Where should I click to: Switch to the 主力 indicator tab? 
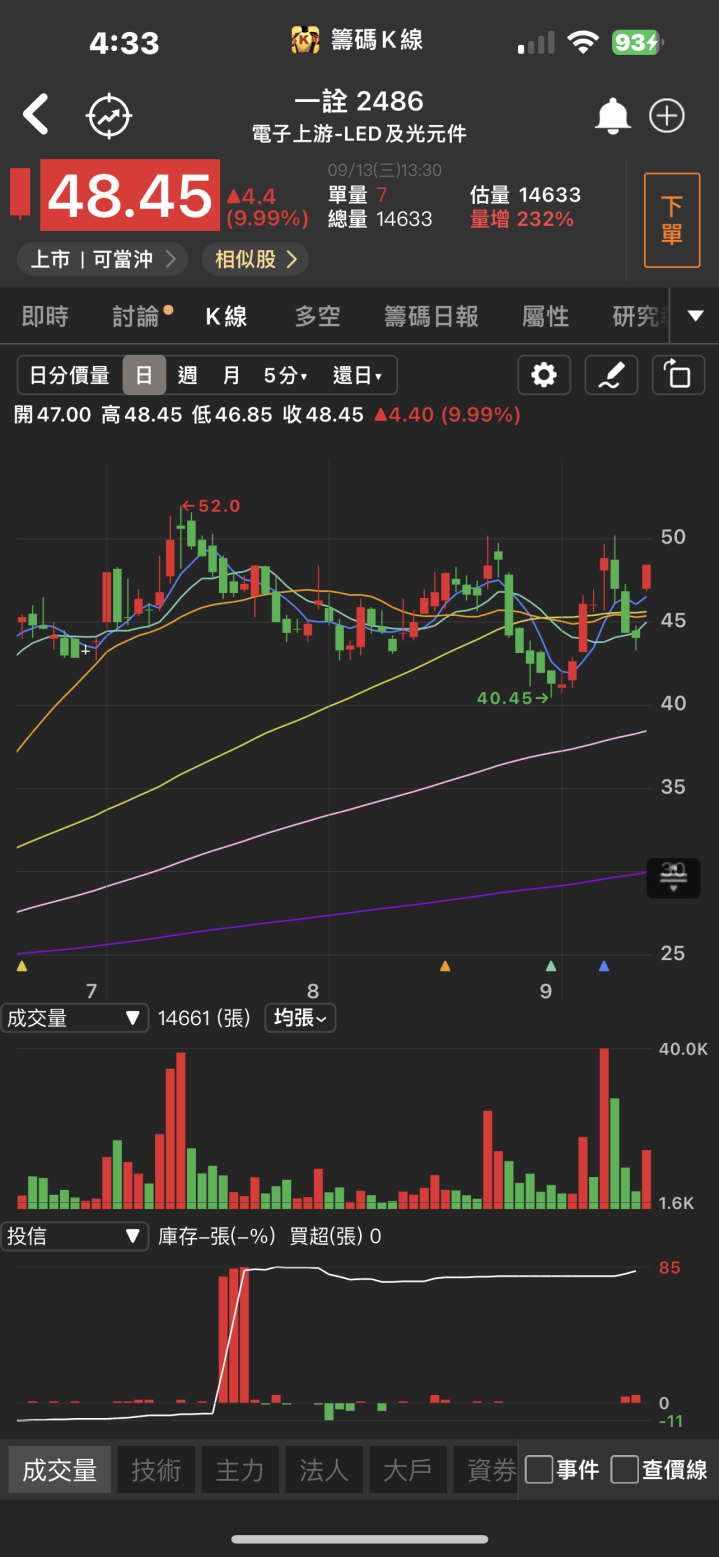[240, 1469]
